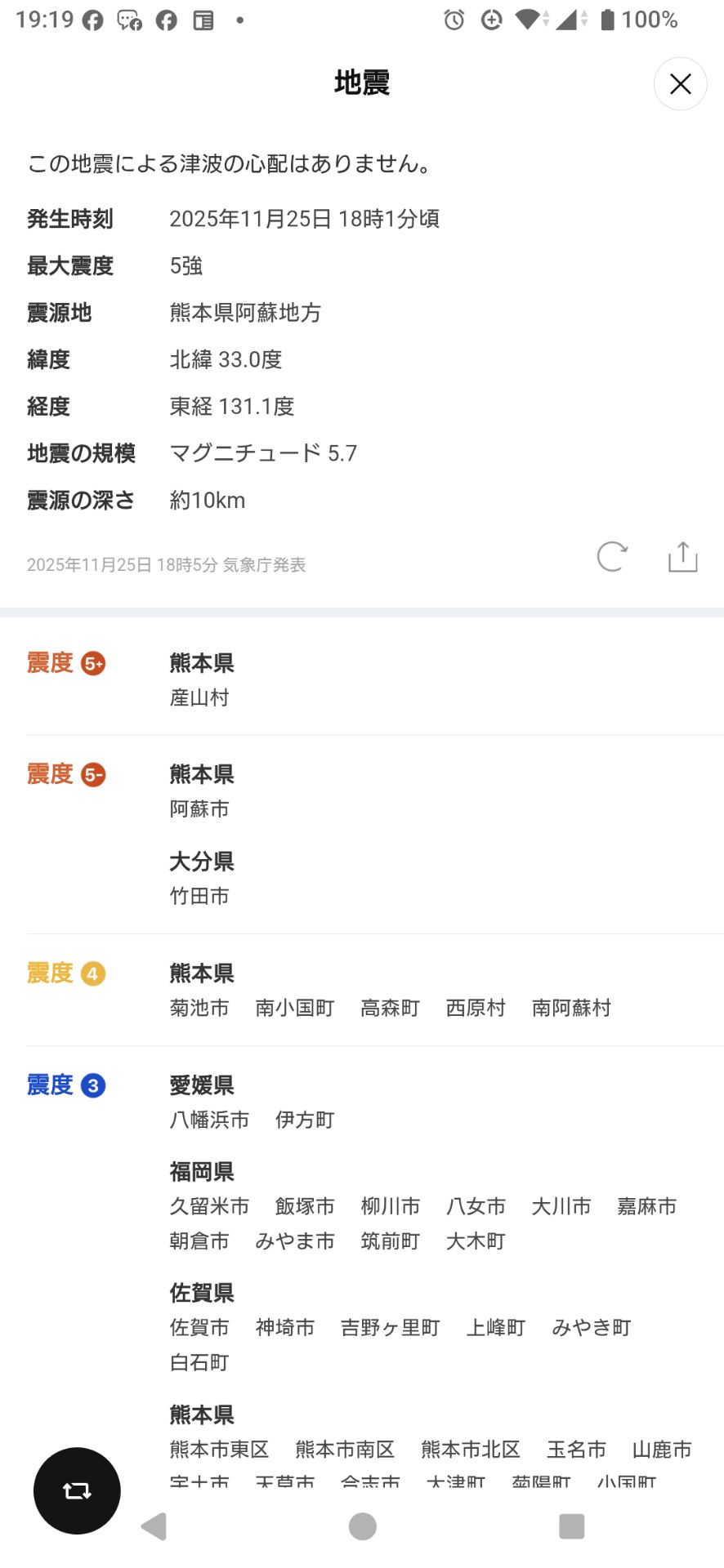Select 南阿蘇村 in the 震度 4 row
Image resolution: width=724 pixels, height=1568 pixels.
pos(571,1008)
